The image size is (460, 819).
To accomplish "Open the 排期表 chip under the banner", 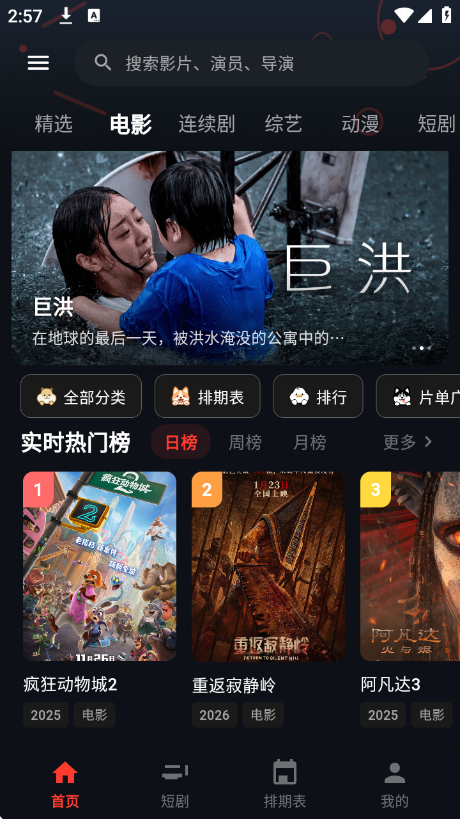I will (207, 396).
